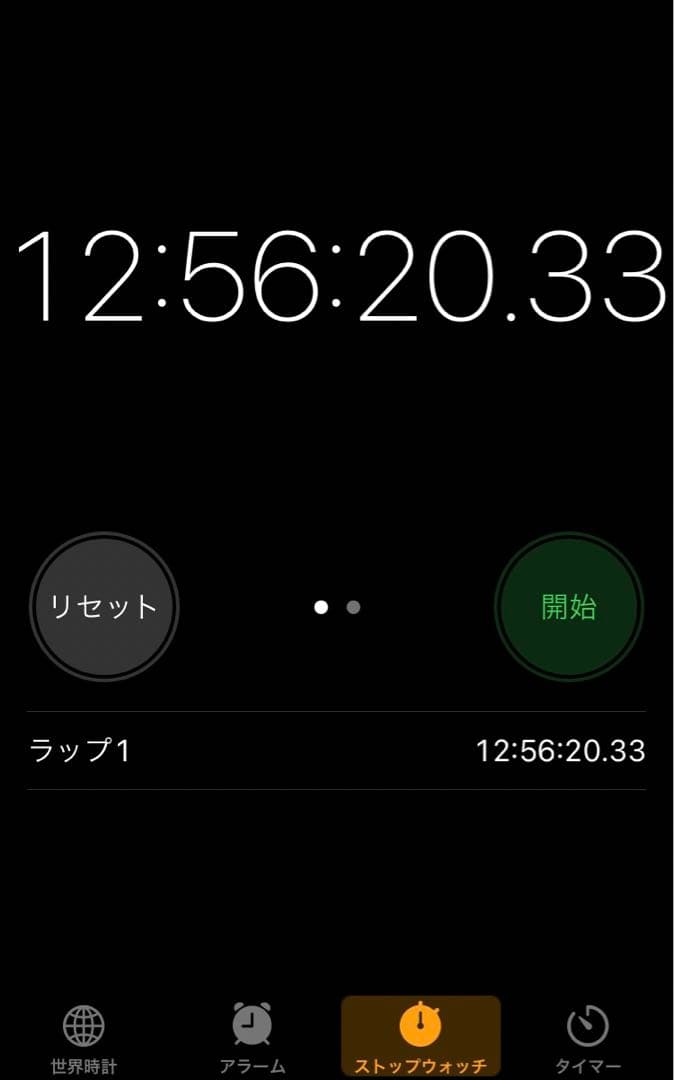This screenshot has width=674, height=1080.
Task: Go to the タイマー tab
Action: [588, 1038]
